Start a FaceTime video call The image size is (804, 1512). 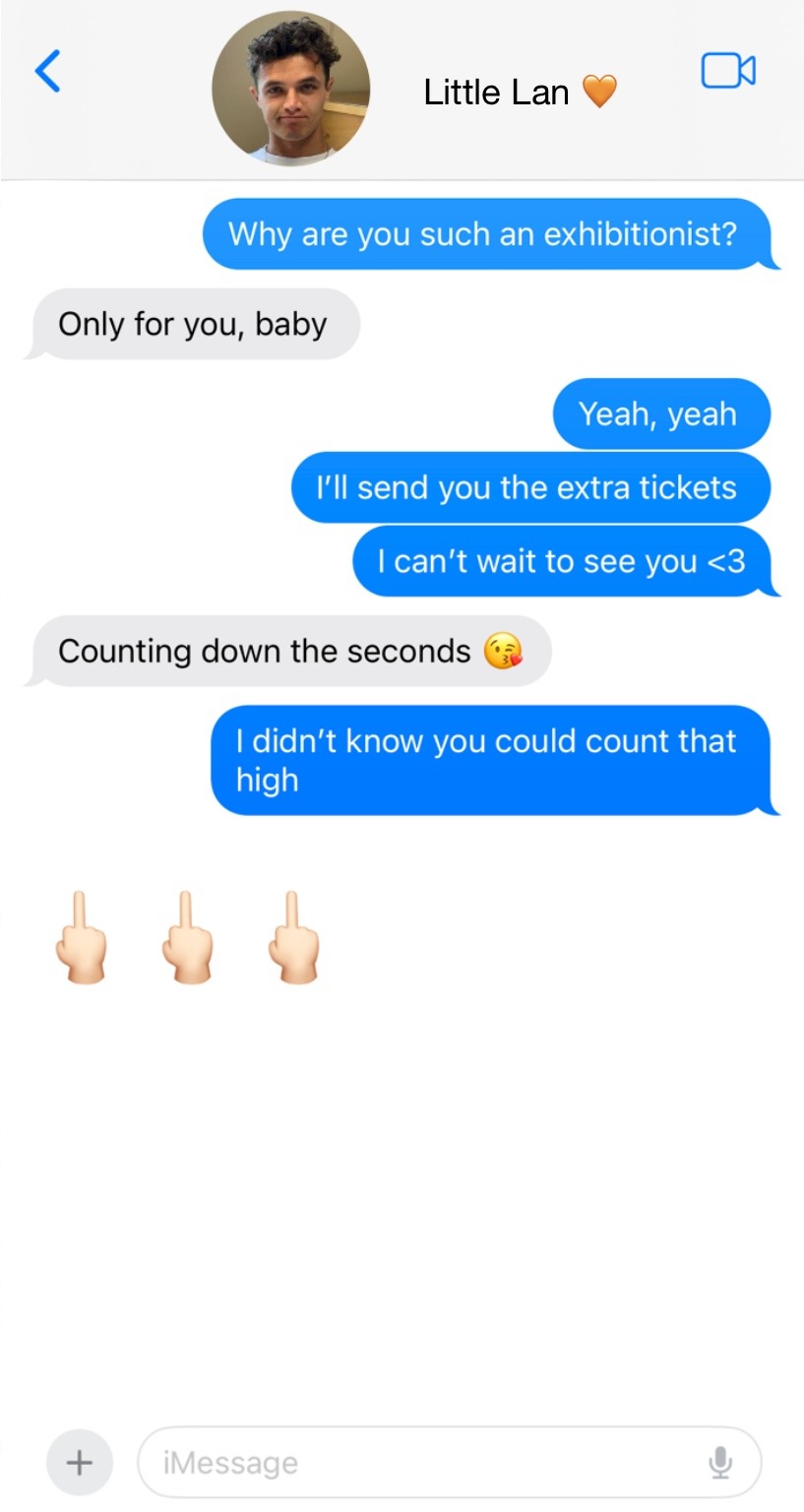(x=728, y=71)
